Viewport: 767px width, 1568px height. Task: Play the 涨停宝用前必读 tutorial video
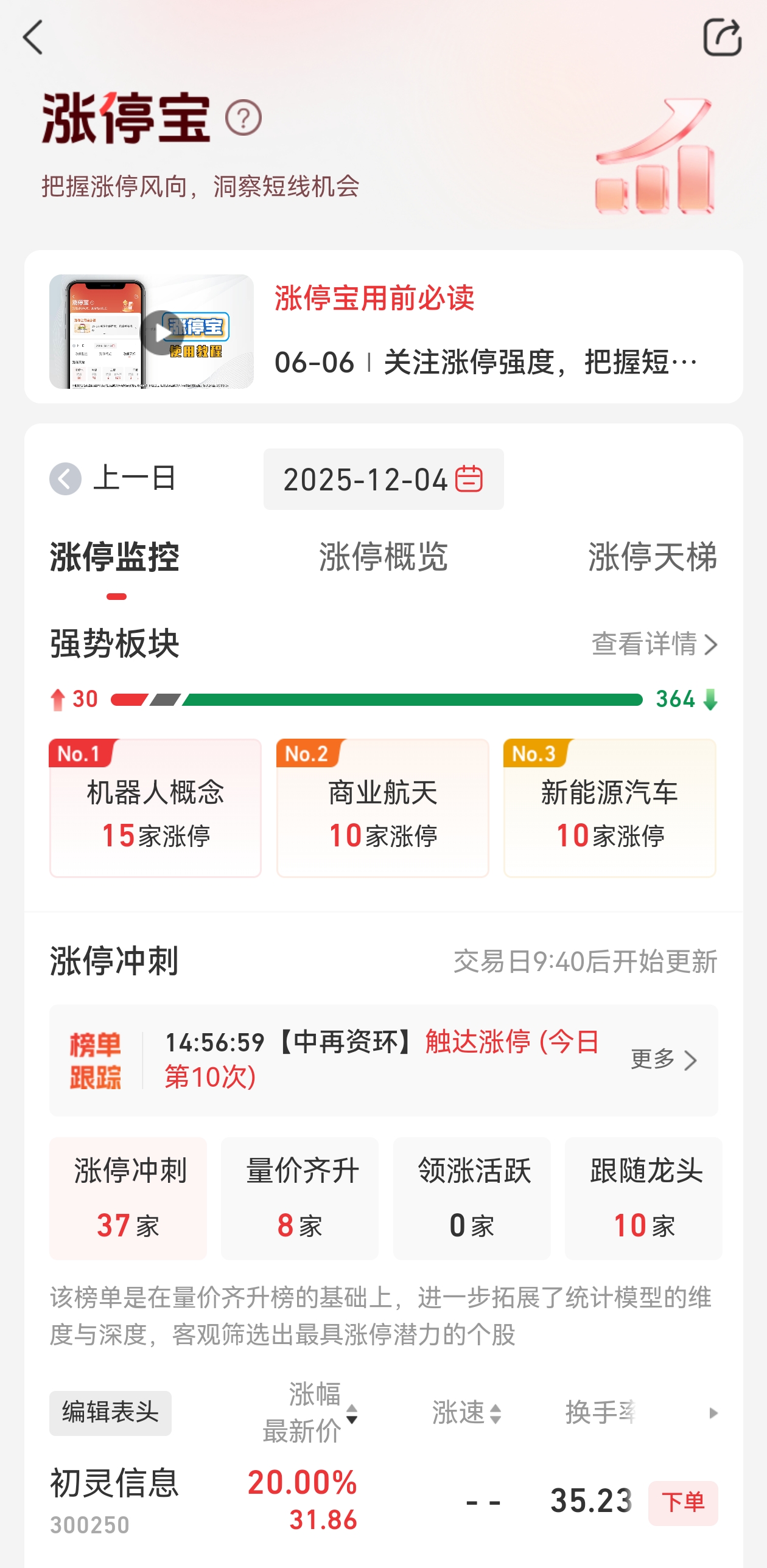pos(159,332)
